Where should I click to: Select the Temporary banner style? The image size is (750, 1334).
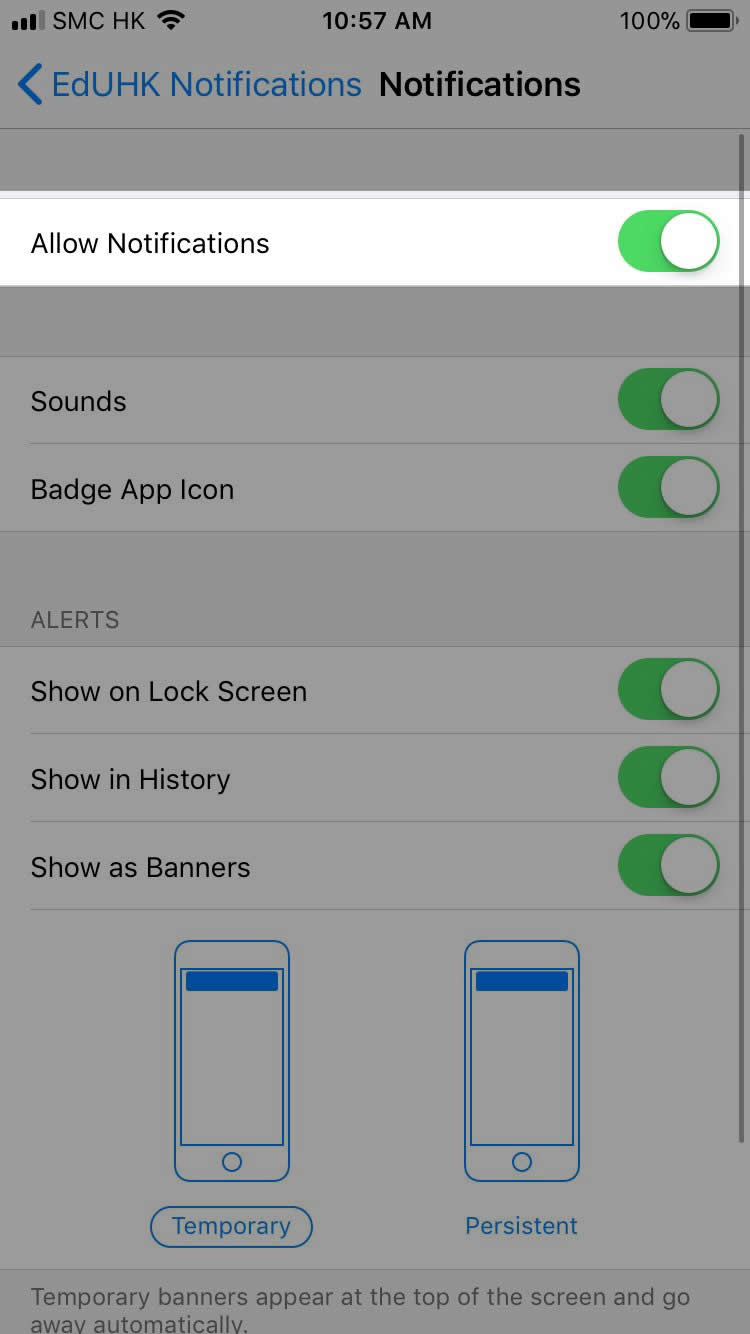[231, 1226]
